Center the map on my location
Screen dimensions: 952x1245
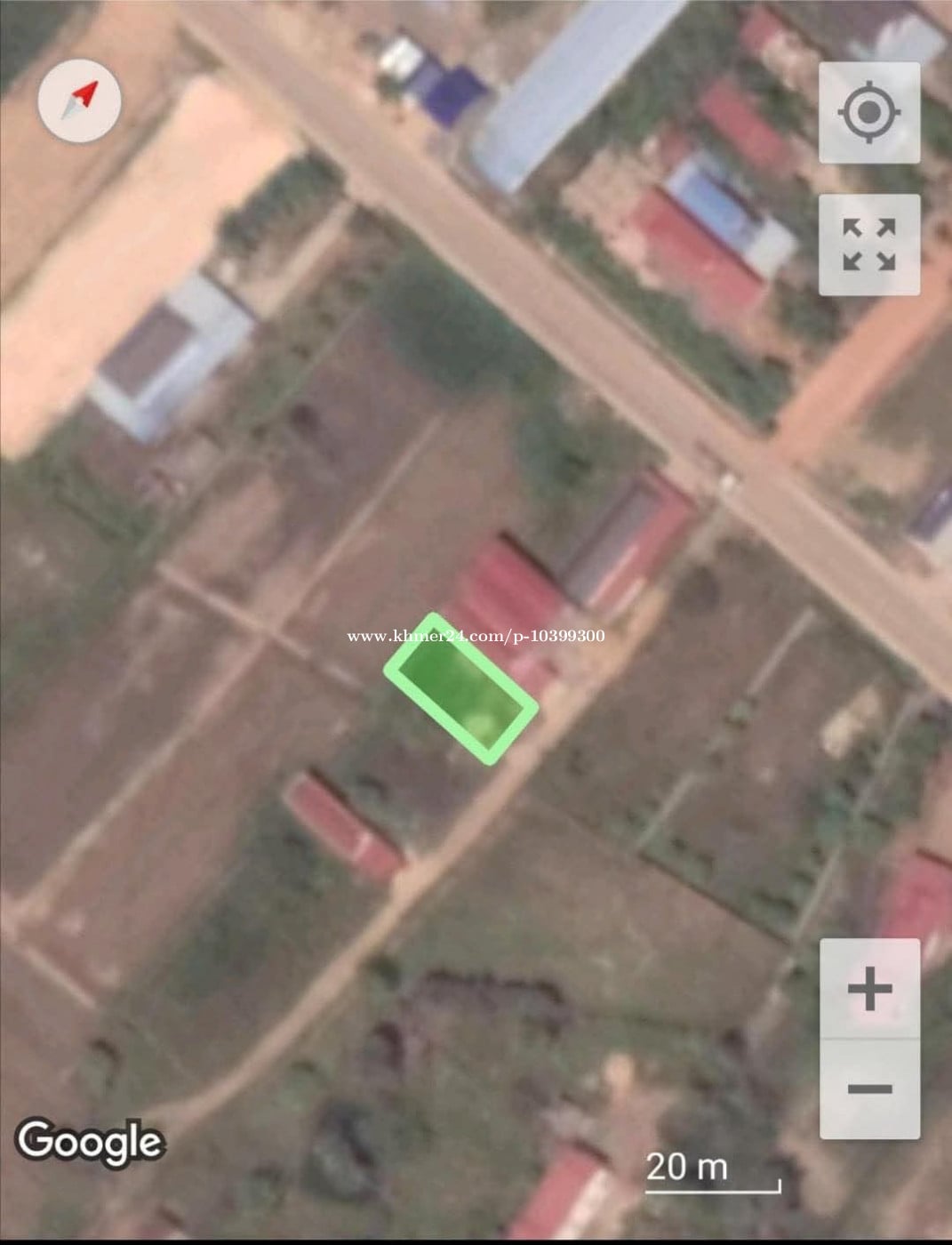868,113
